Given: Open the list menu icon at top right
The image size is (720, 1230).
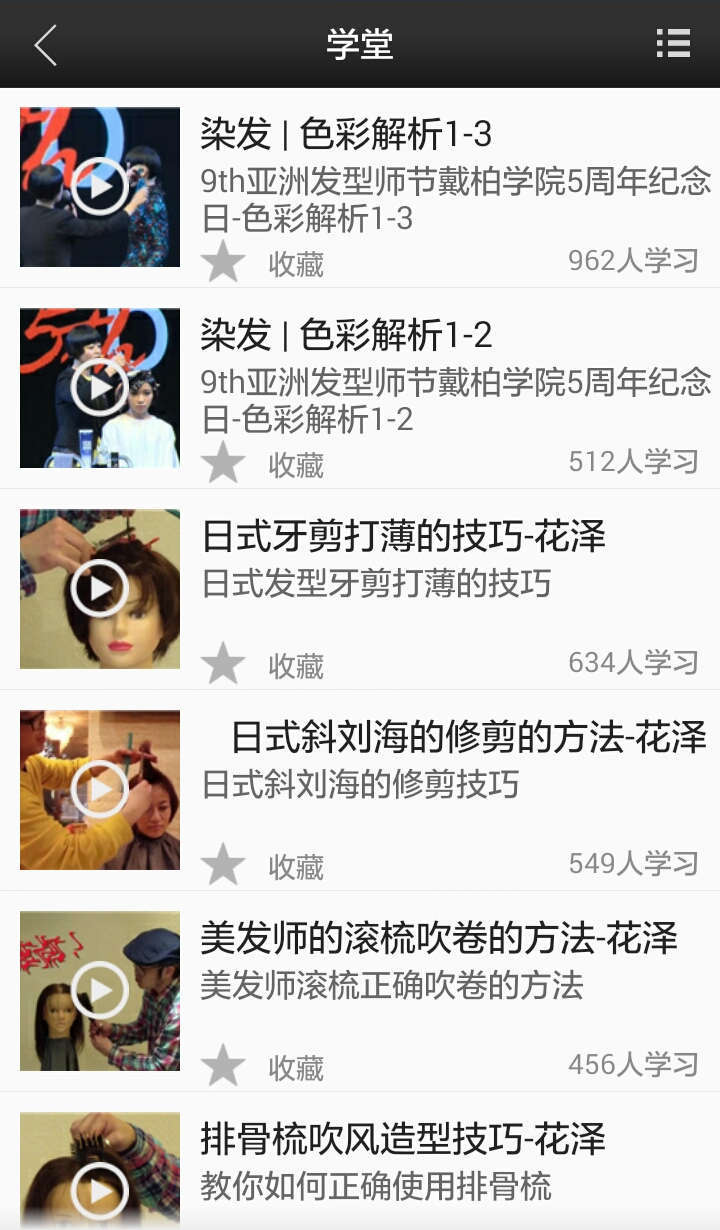Looking at the screenshot, I should tap(674, 44).
